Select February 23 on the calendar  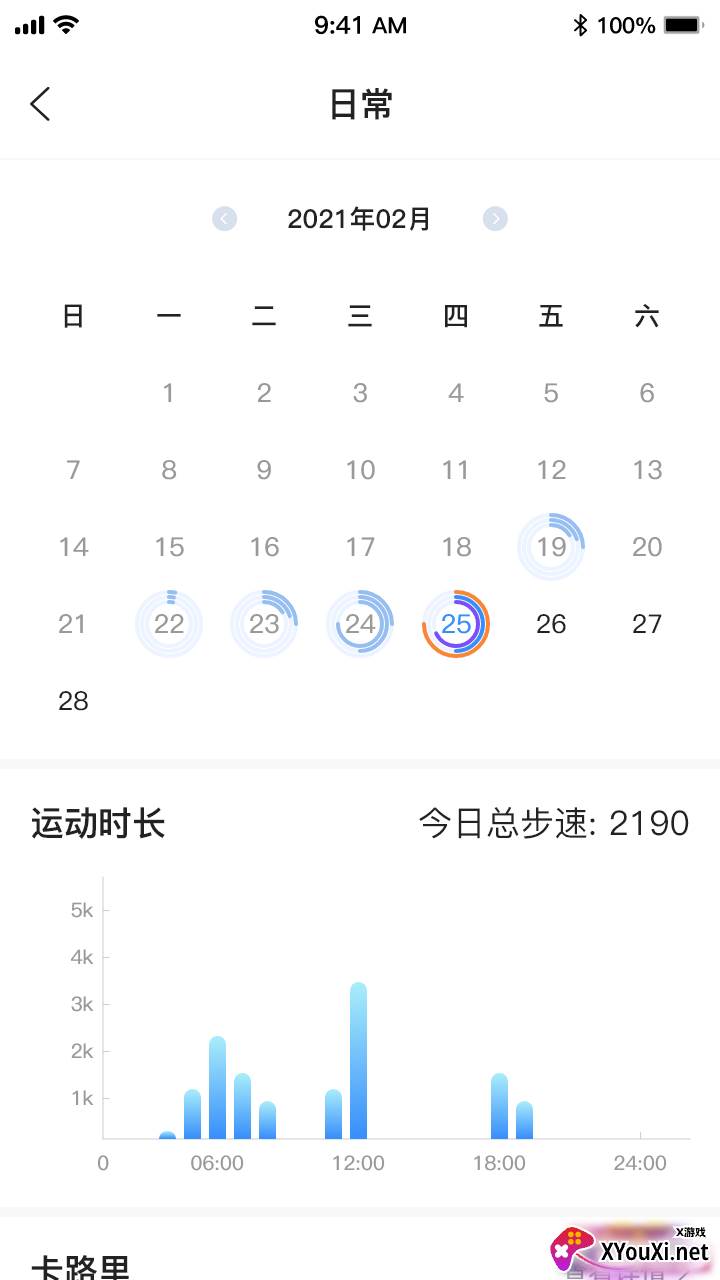[264, 624]
